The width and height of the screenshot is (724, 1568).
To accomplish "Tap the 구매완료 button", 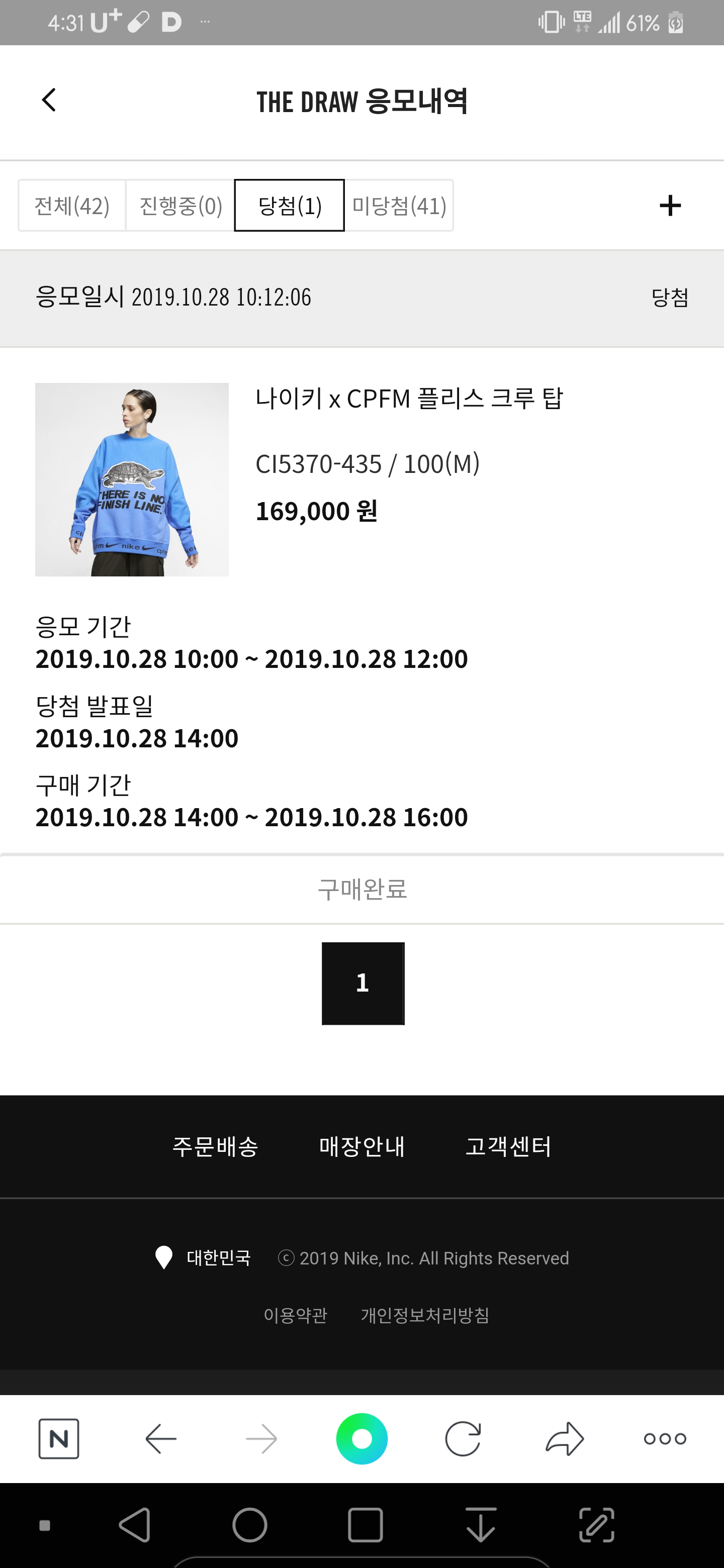I will (x=361, y=890).
